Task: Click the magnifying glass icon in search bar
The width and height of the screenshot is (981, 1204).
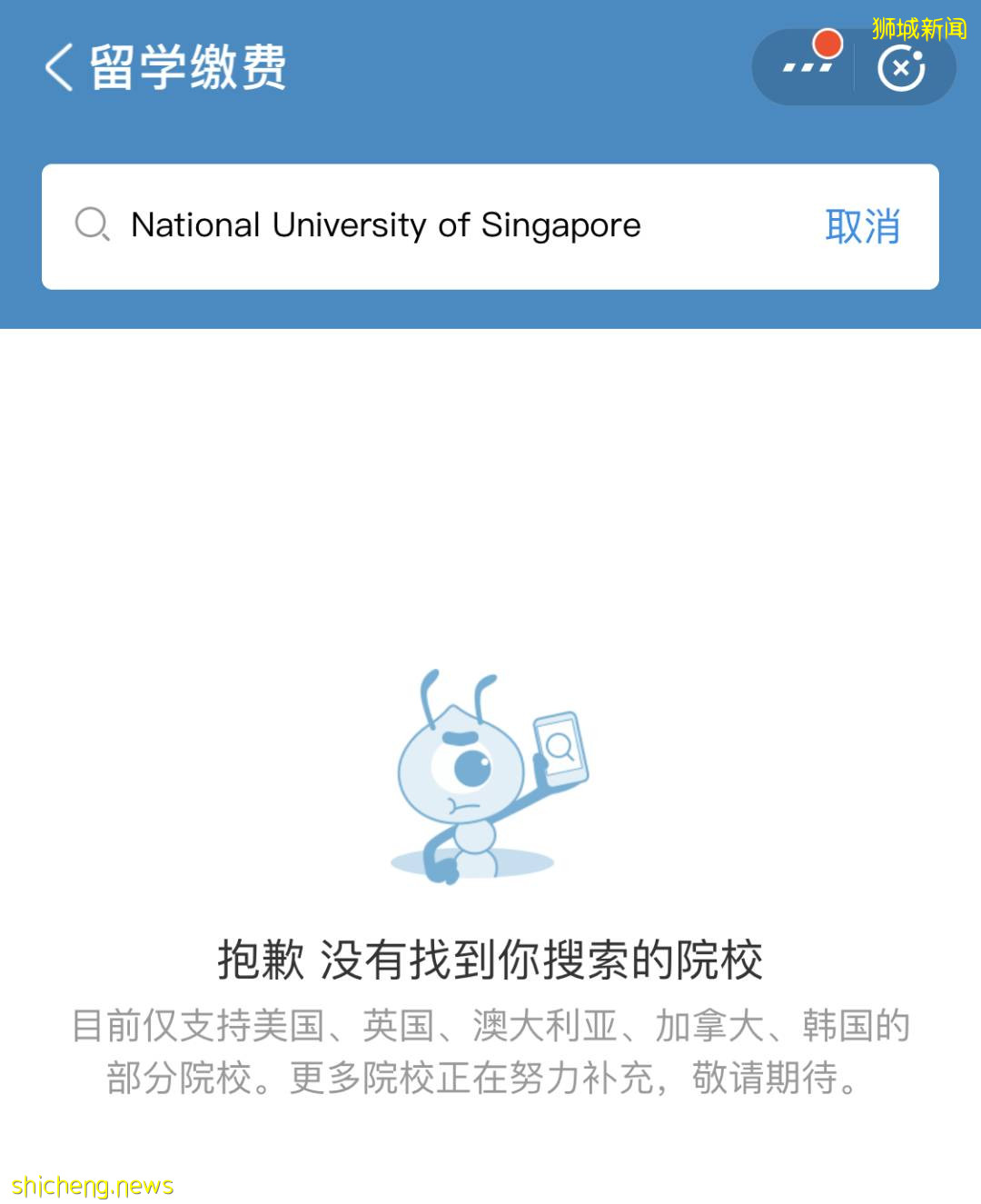Action: tap(92, 225)
